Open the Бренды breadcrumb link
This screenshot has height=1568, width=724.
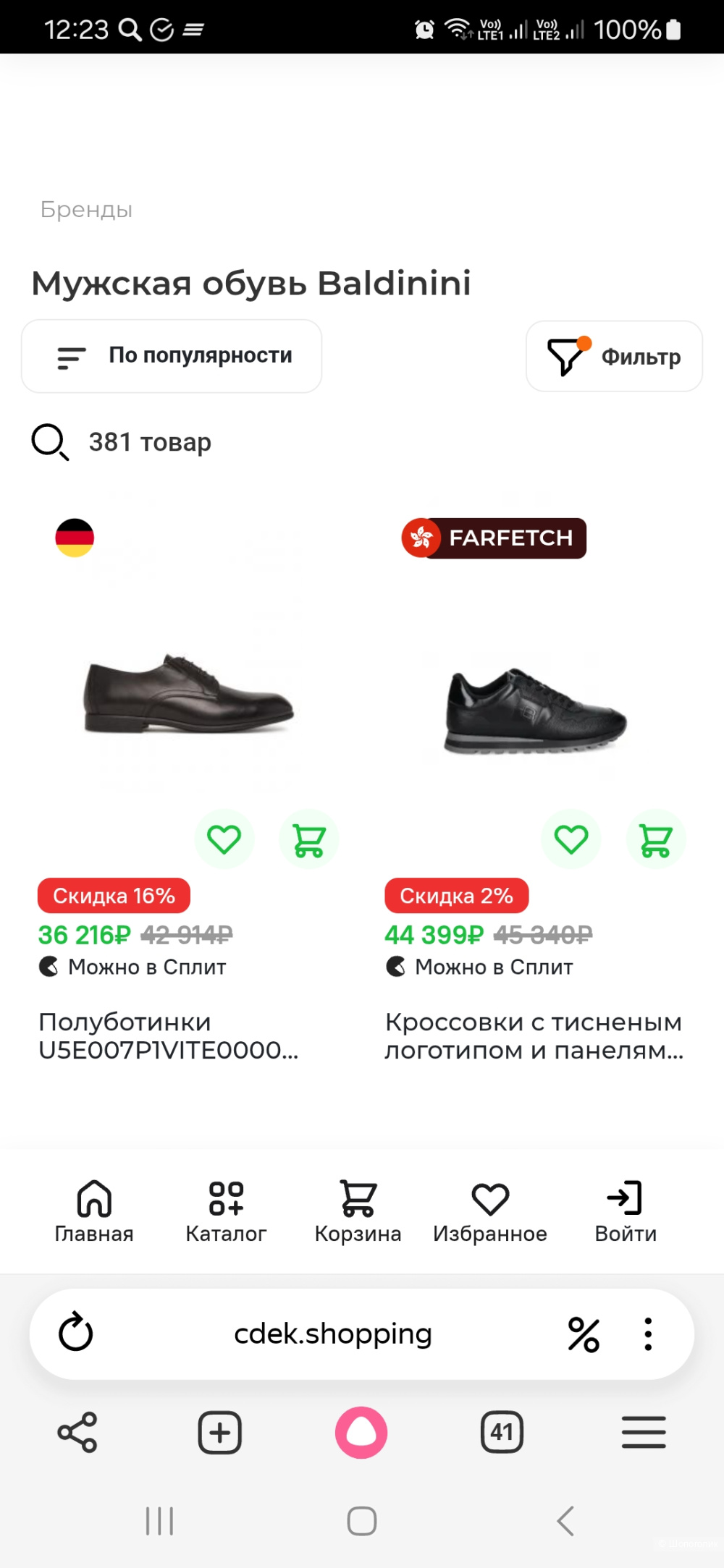point(86,209)
